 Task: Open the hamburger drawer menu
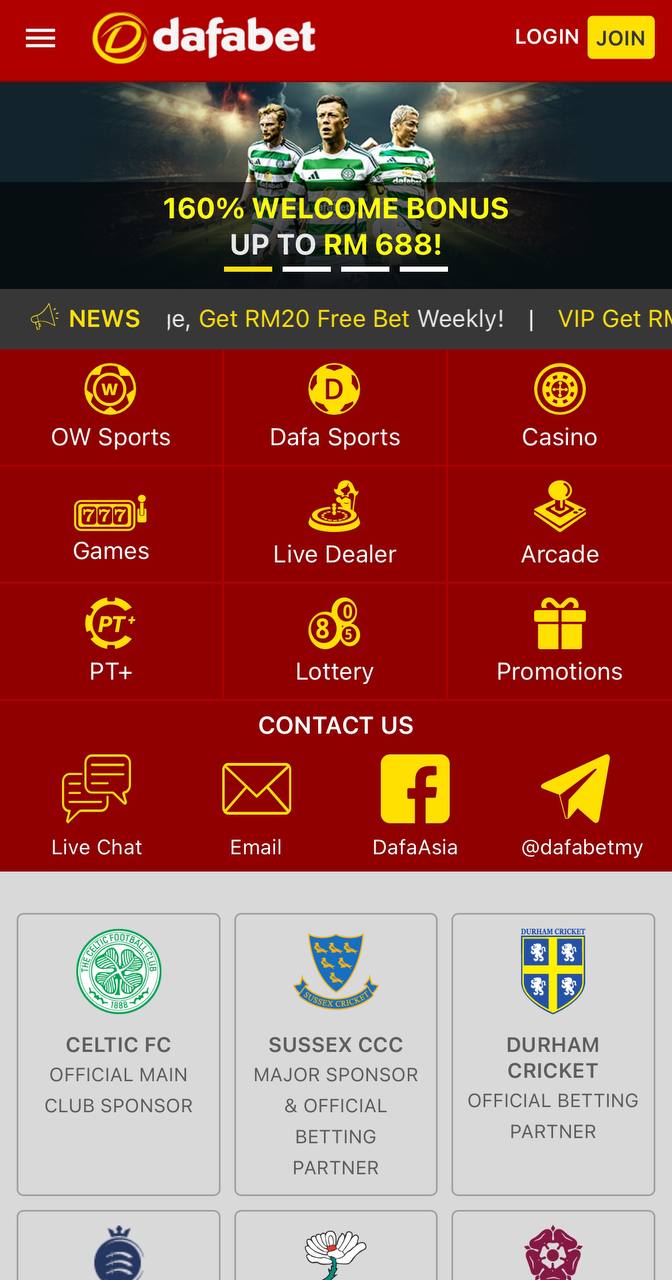(x=40, y=39)
